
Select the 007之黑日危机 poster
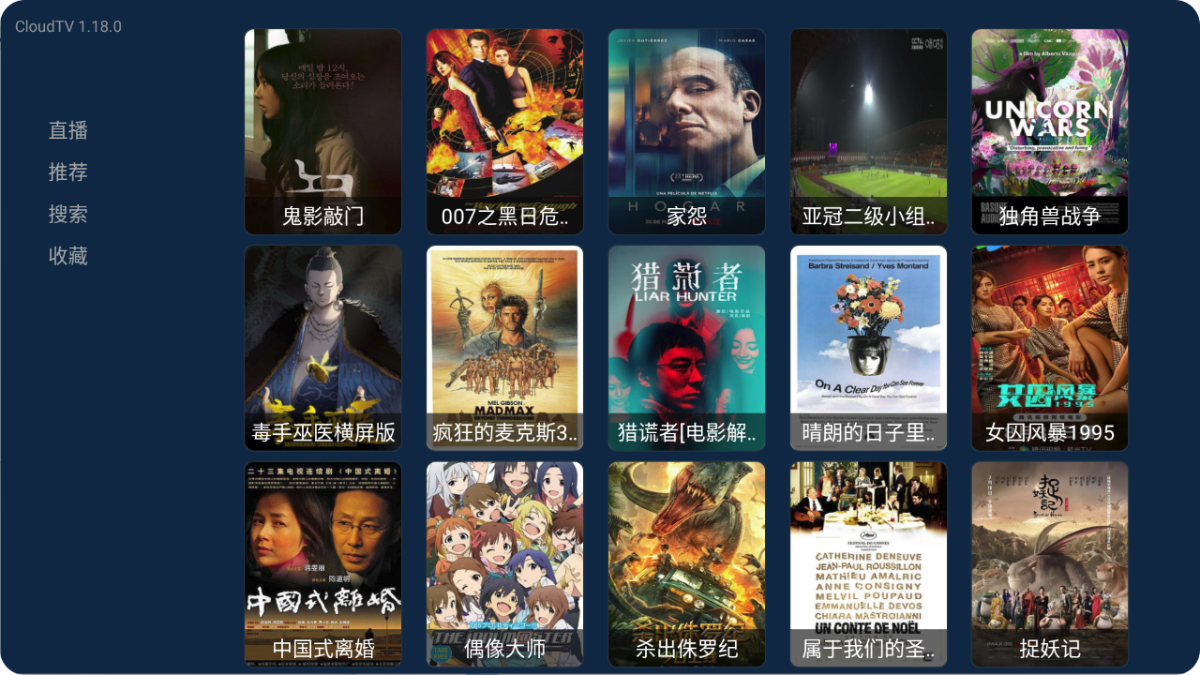(x=505, y=131)
